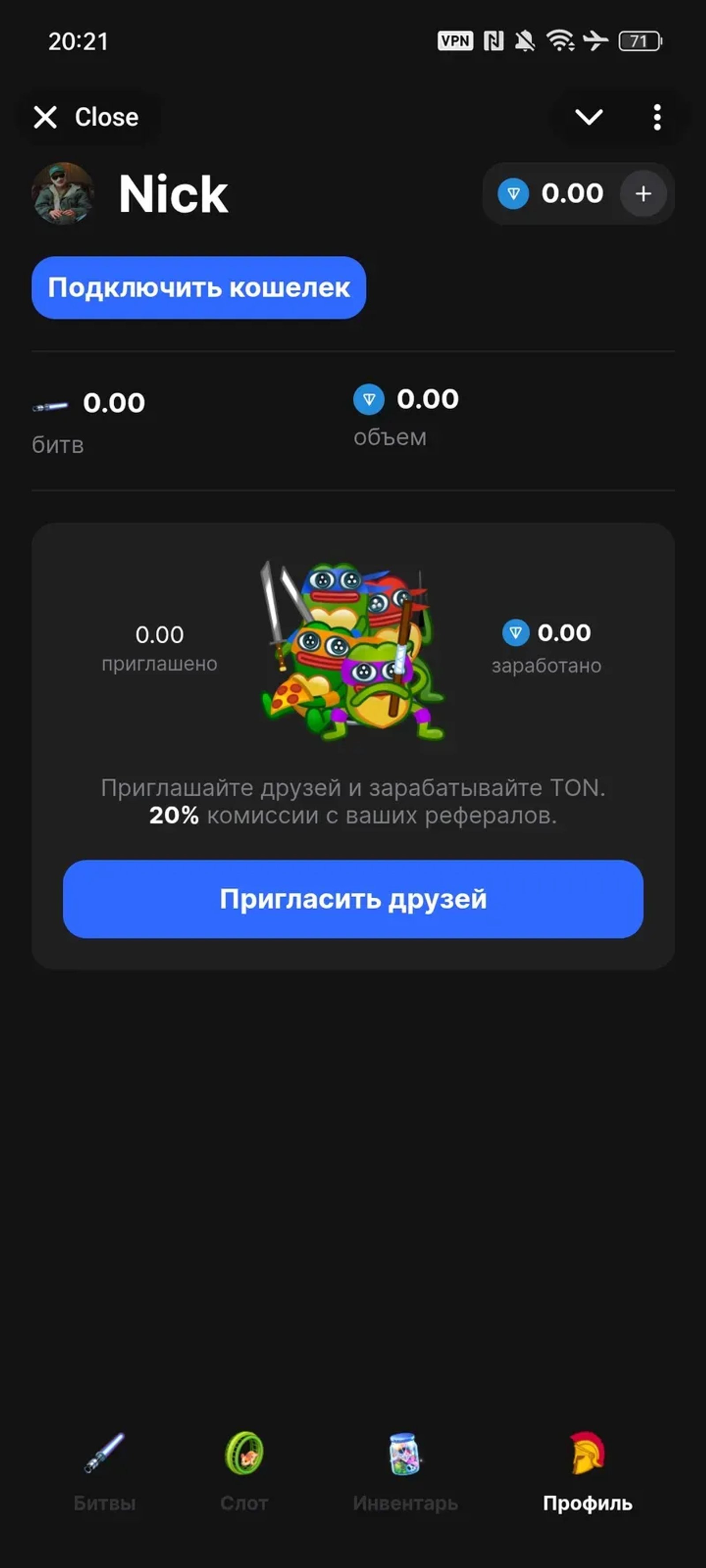Collapse the mini-app with the chevron arrow

click(589, 117)
